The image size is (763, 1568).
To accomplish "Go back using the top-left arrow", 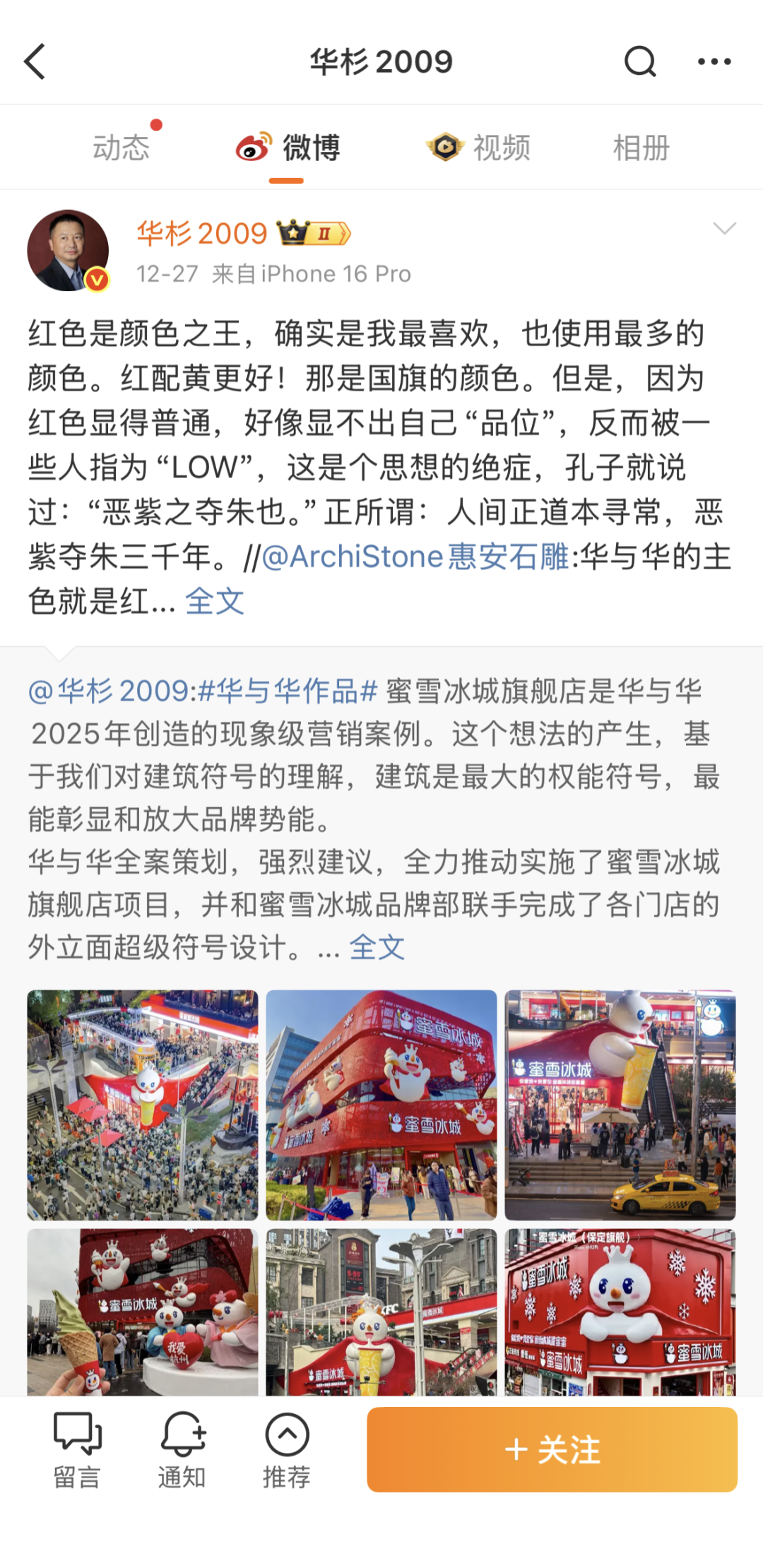I will coord(35,61).
